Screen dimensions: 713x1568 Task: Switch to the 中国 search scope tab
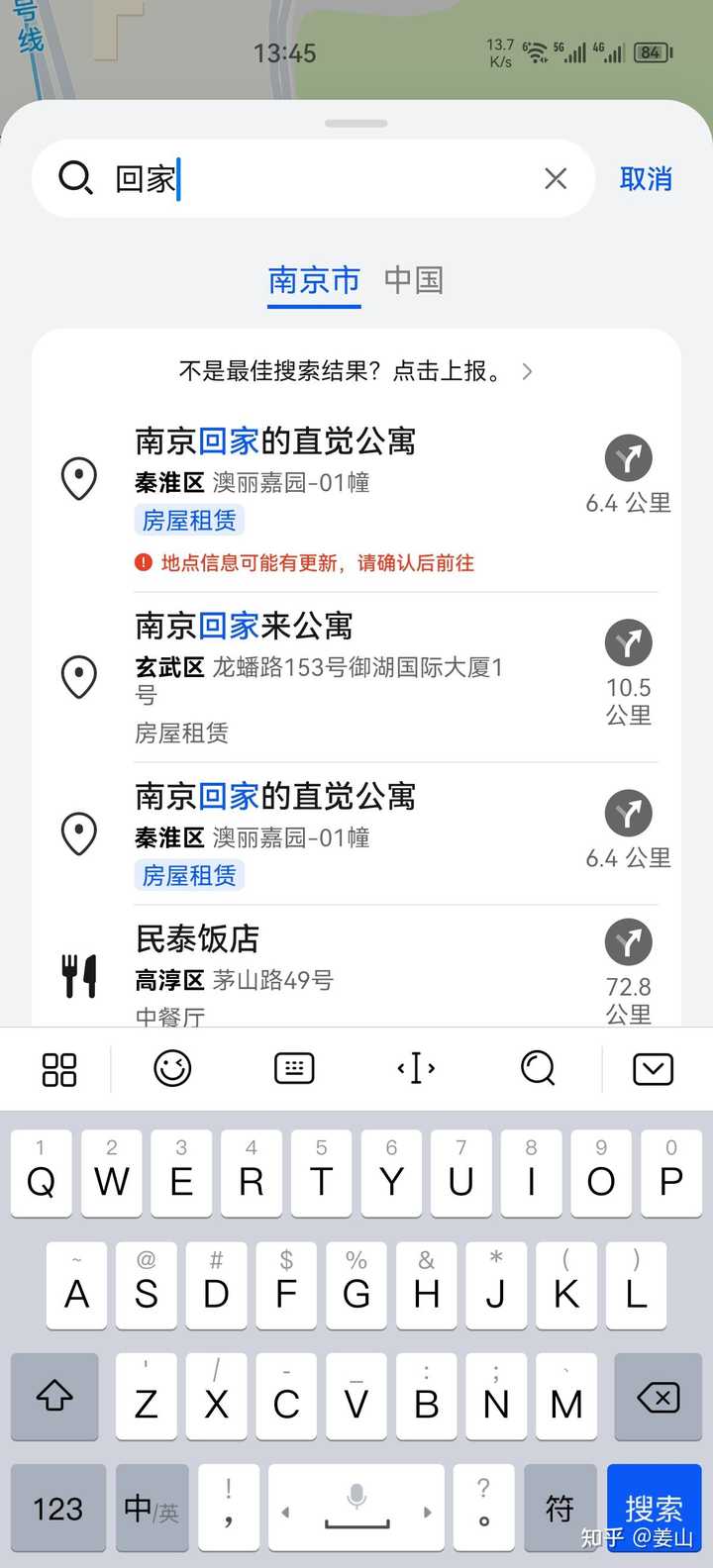pyautogui.click(x=413, y=282)
